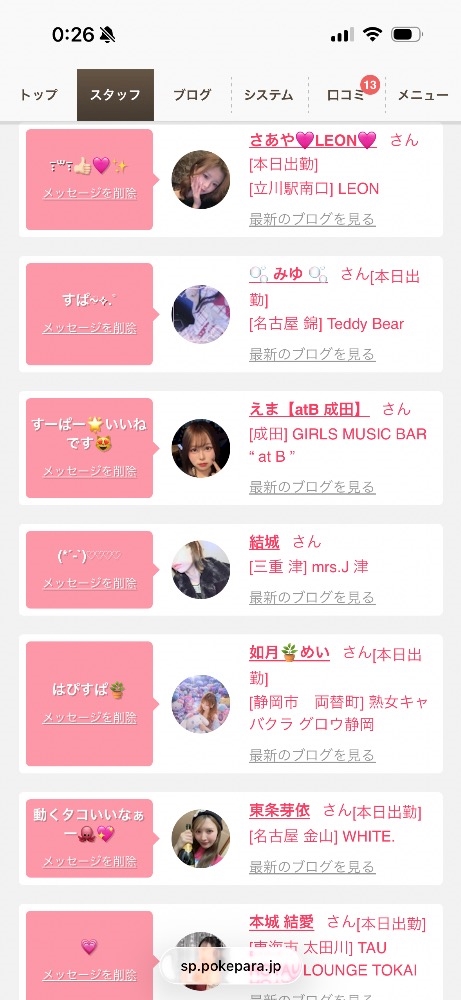Open 如月めい's profile link
The image size is (461, 1000).
(x=289, y=653)
